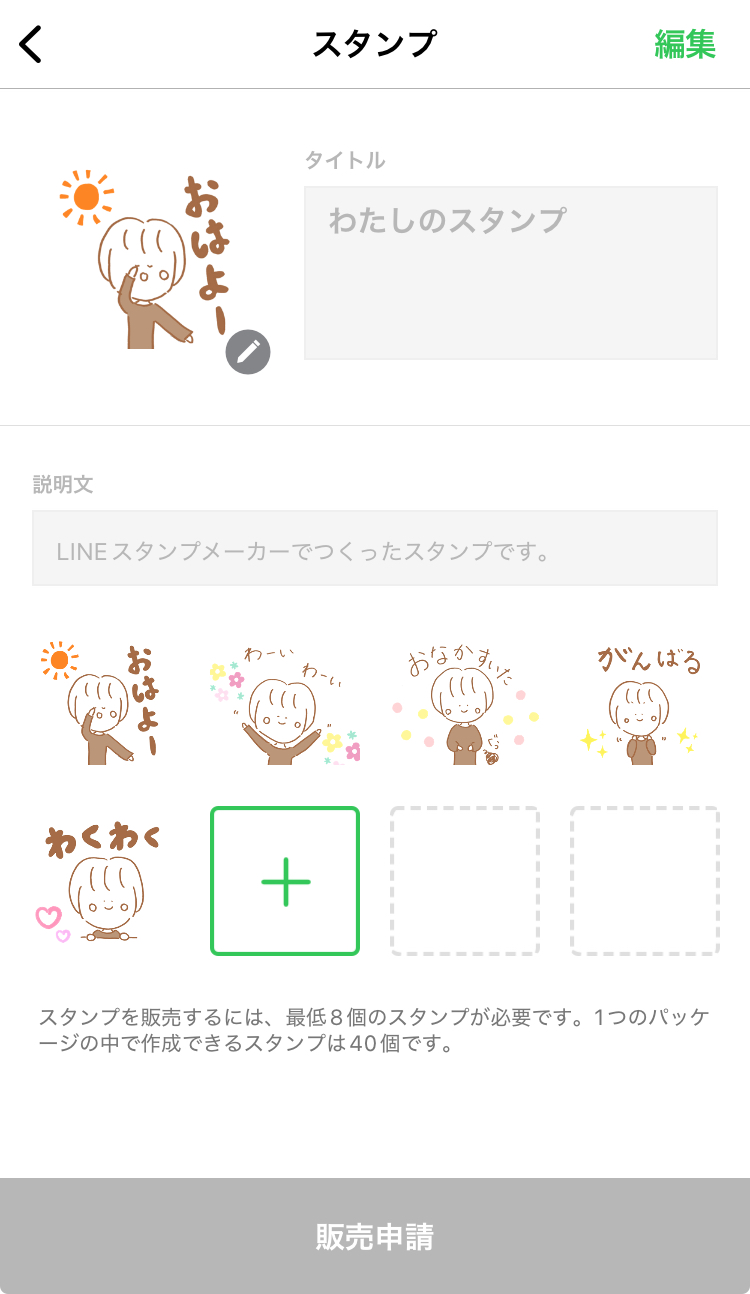Open the がんばる sticker
The width and height of the screenshot is (750, 1294).
point(645,702)
